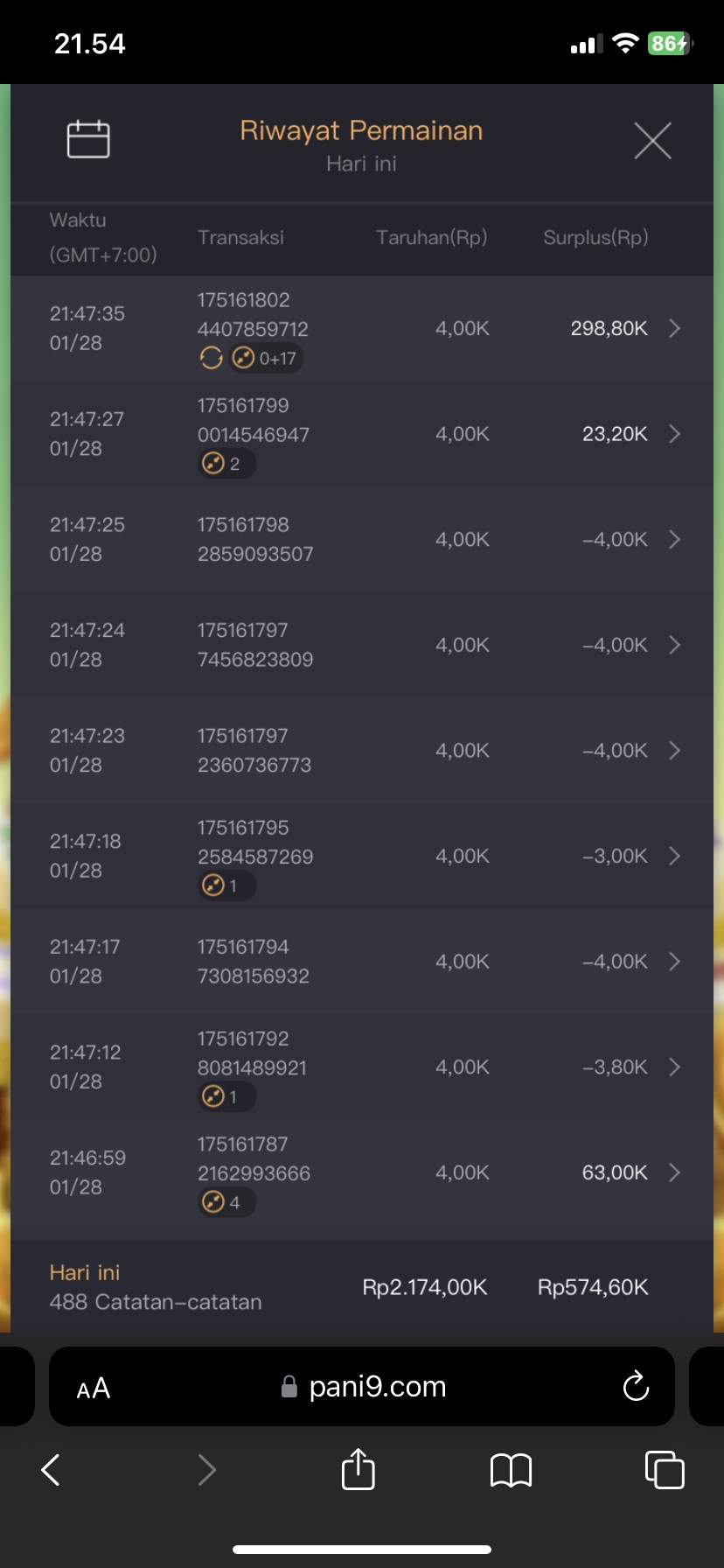Screen dimensions: 724x1568
Task: Share this page via the share icon
Action: pos(358,1469)
